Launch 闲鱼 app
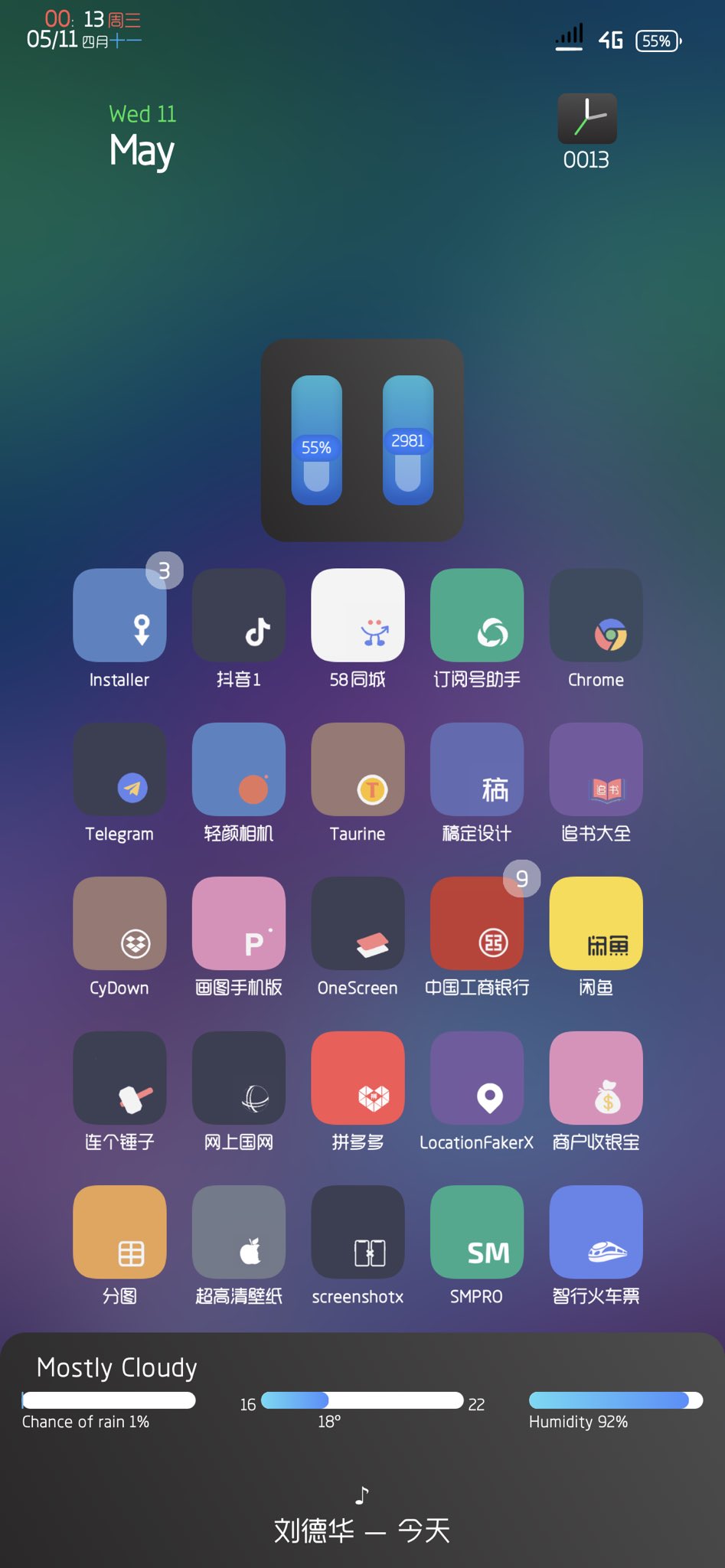The image size is (725, 1568). (596, 923)
